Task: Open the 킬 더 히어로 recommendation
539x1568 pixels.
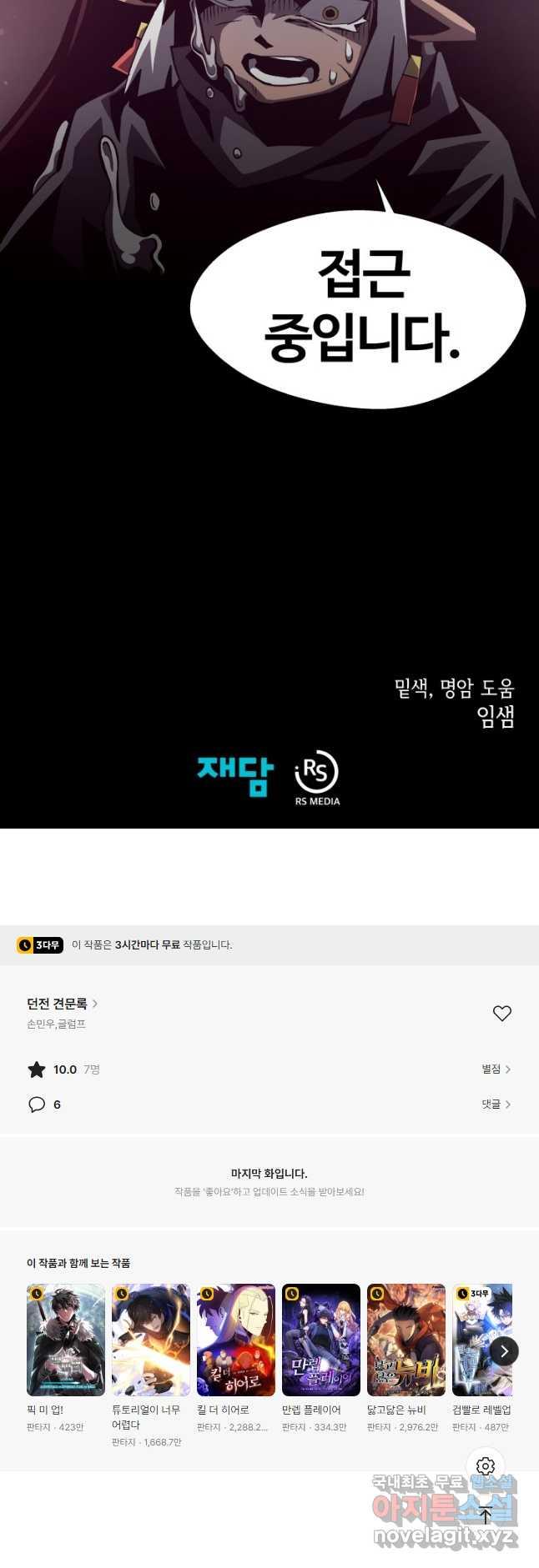Action: [x=236, y=1340]
